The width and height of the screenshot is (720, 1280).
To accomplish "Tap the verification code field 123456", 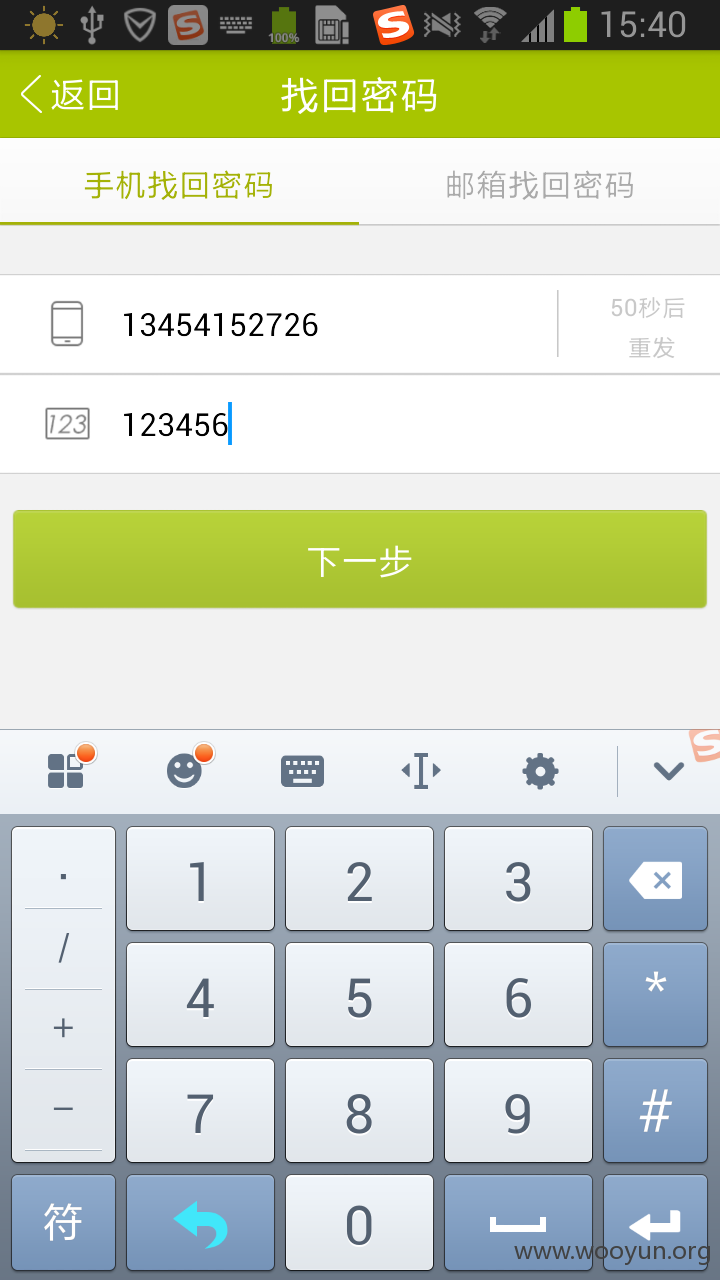I will click(x=400, y=424).
